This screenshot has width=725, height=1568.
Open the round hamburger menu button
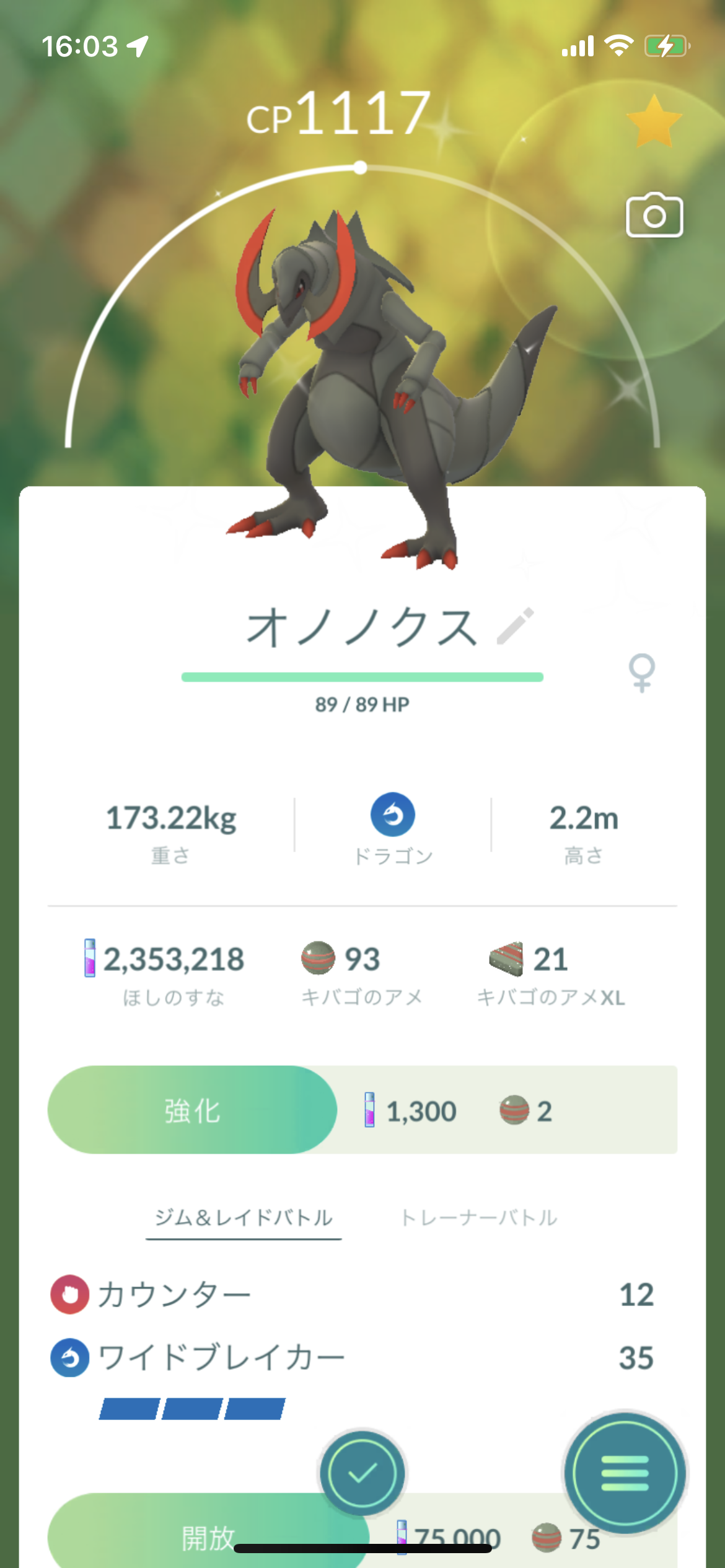pos(625,1473)
